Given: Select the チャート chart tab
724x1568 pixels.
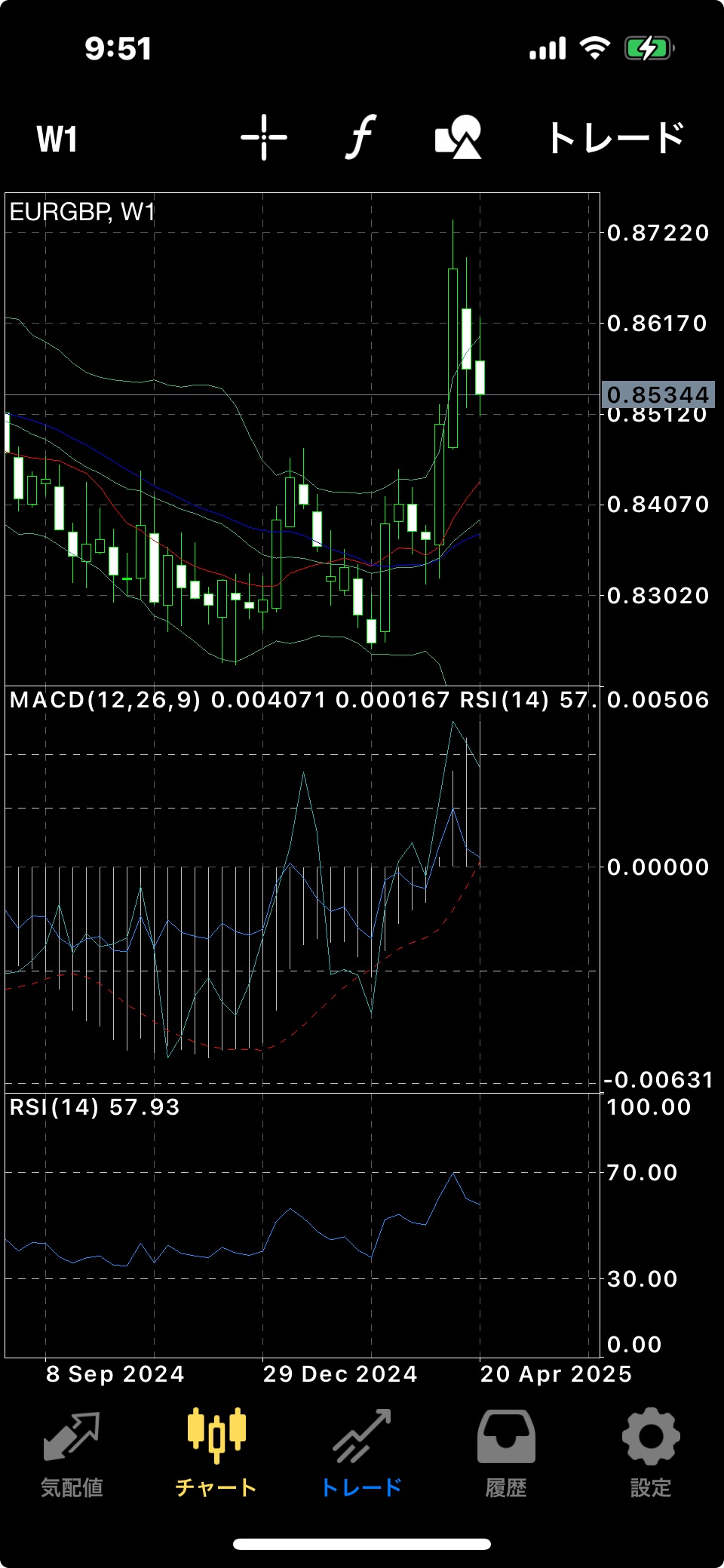Looking at the screenshot, I should [x=216, y=1454].
